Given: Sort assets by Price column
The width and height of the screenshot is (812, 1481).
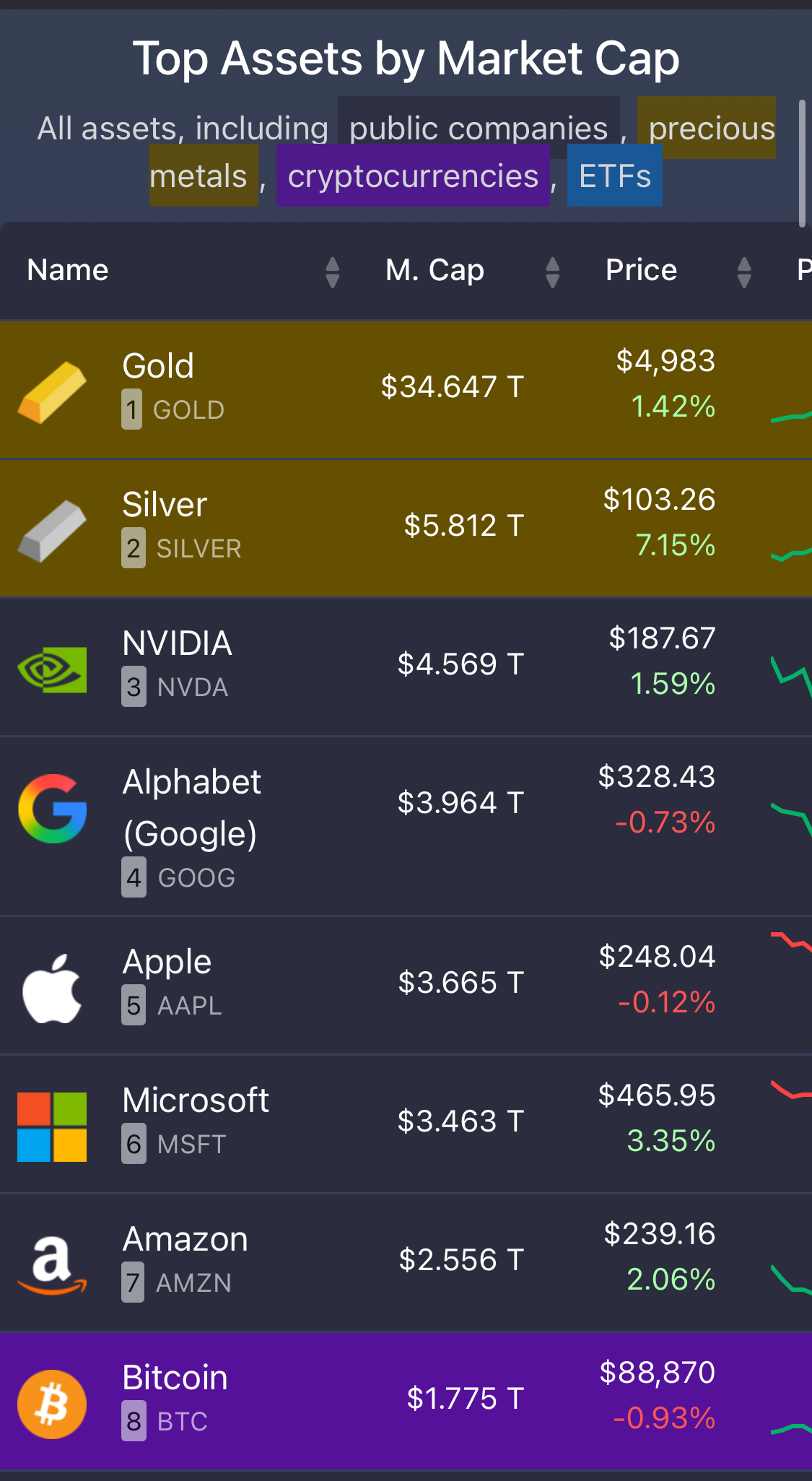Looking at the screenshot, I should (x=641, y=270).
